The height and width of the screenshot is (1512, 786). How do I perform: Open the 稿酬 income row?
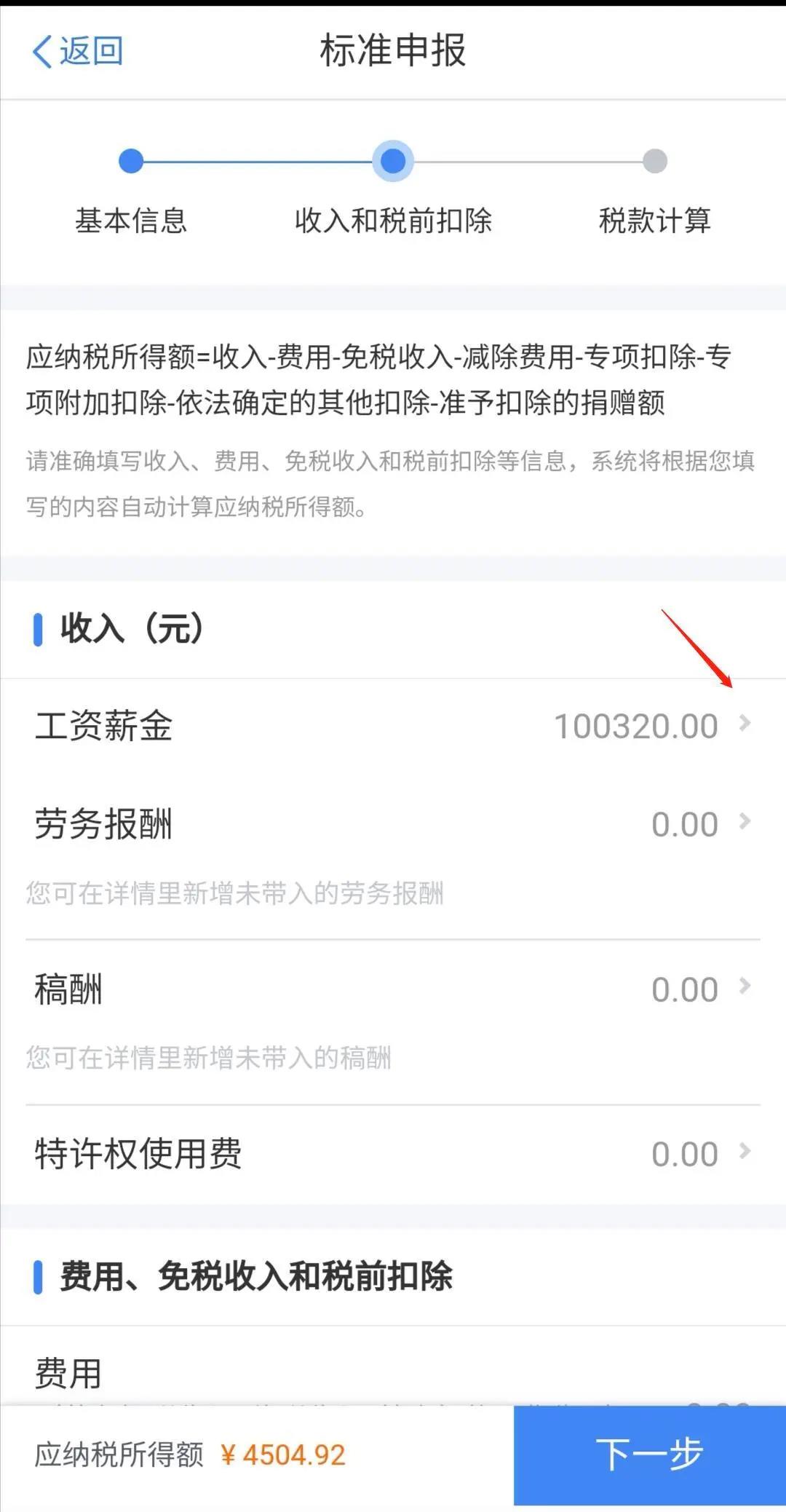coord(393,989)
